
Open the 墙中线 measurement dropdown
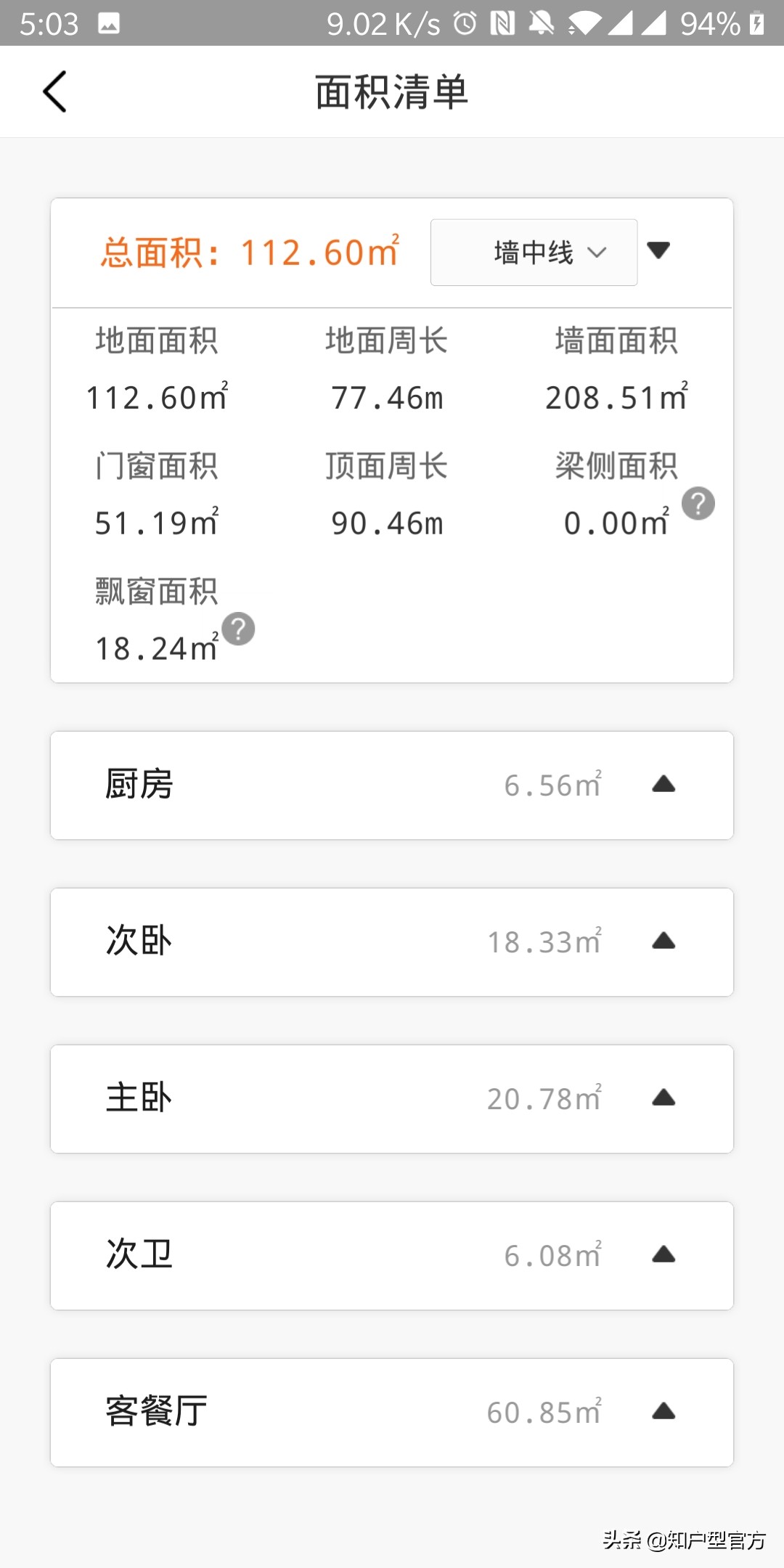tap(534, 252)
